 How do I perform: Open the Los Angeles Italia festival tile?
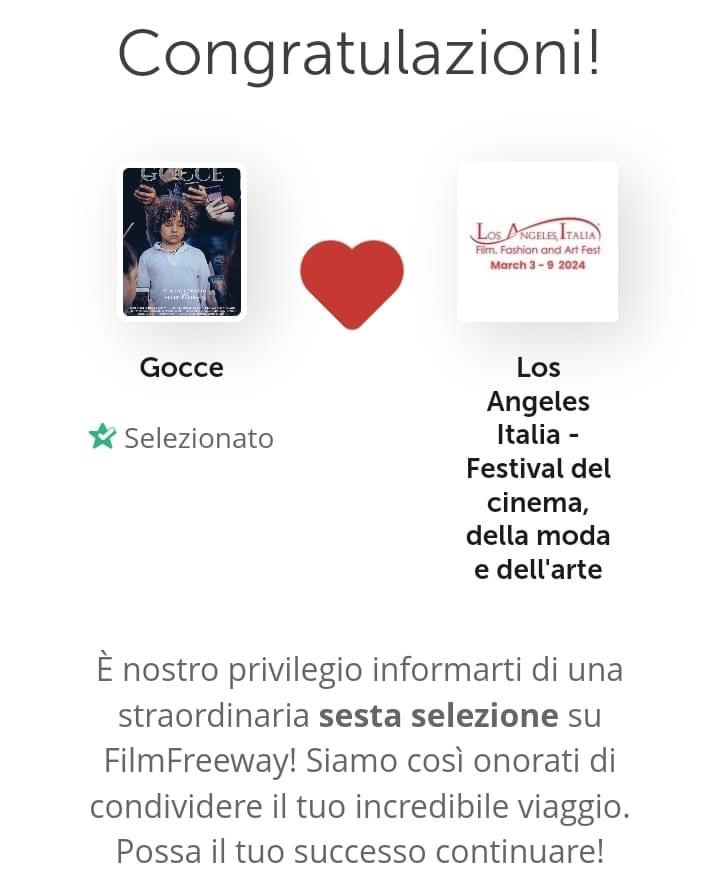pos(537,242)
